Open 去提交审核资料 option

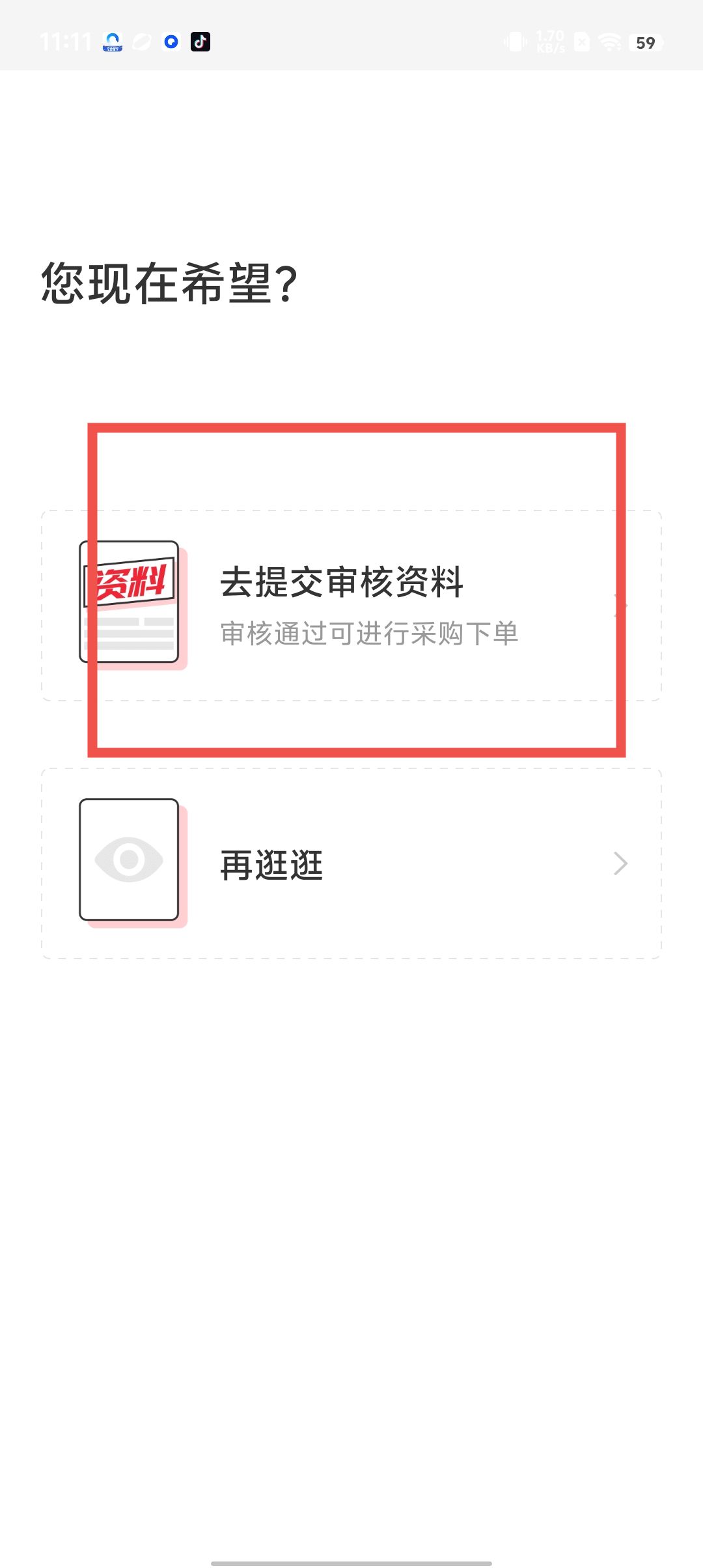(x=351, y=606)
